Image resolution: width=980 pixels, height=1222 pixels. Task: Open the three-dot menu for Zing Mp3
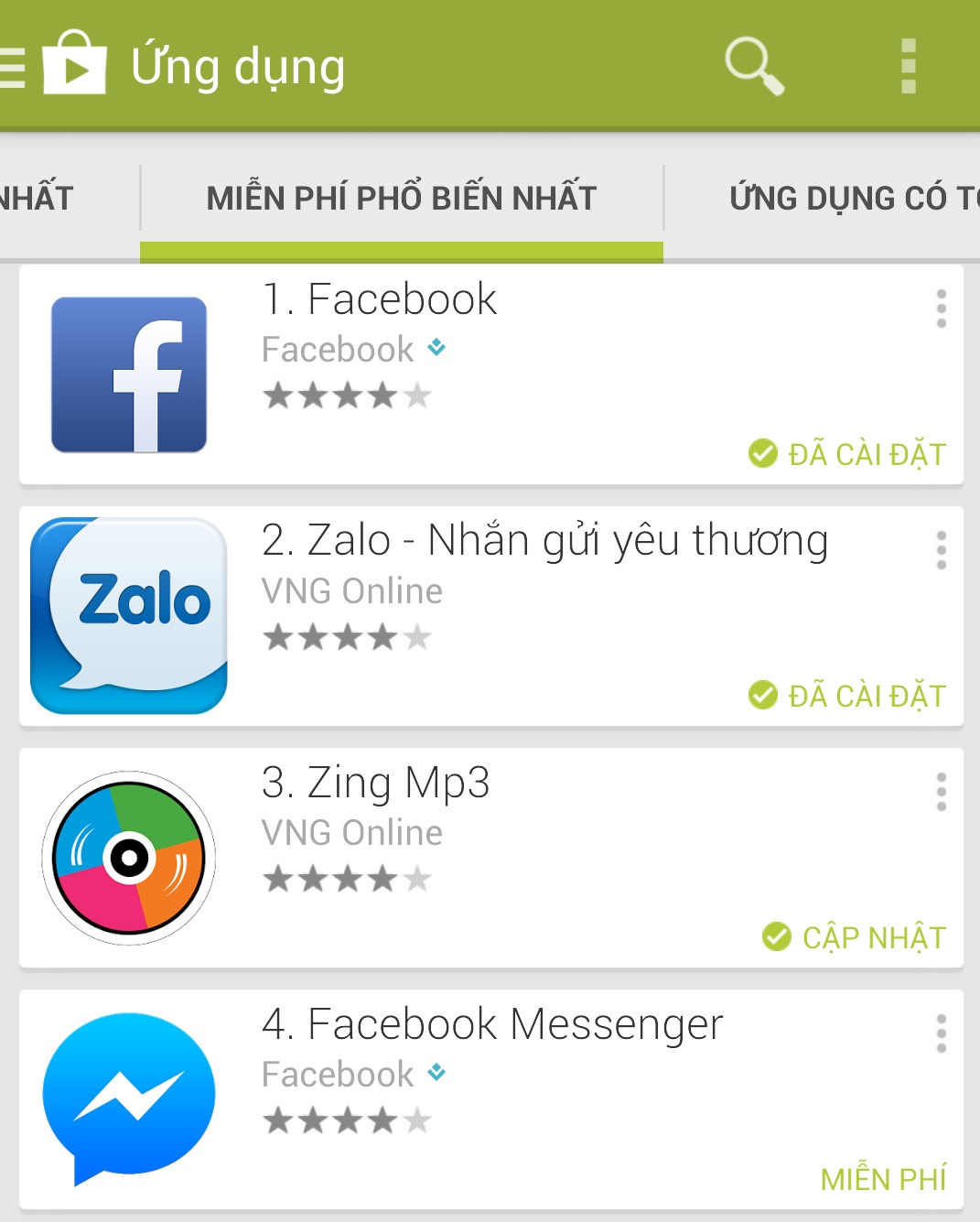[941, 793]
